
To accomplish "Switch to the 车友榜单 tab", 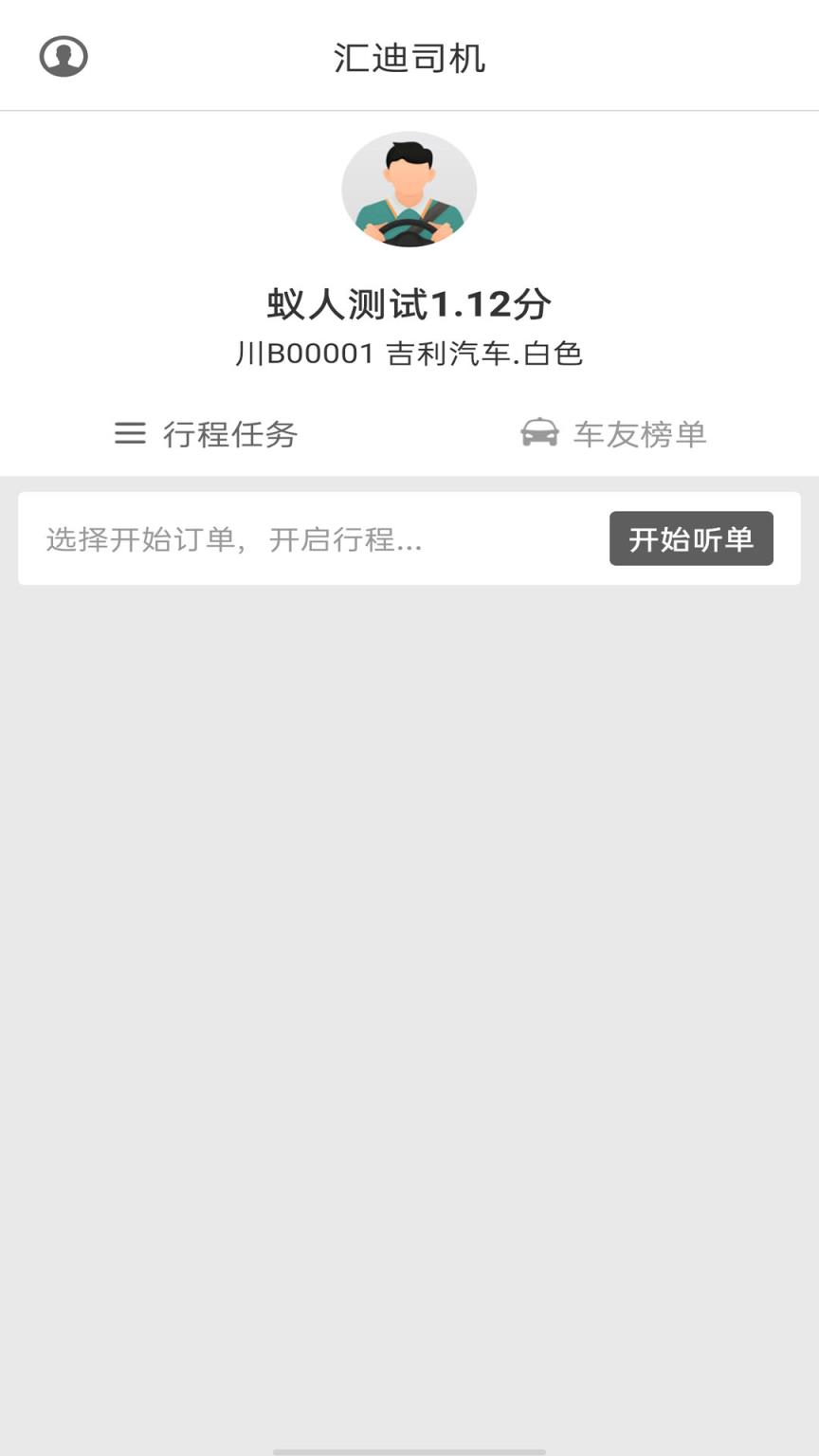I will [614, 434].
